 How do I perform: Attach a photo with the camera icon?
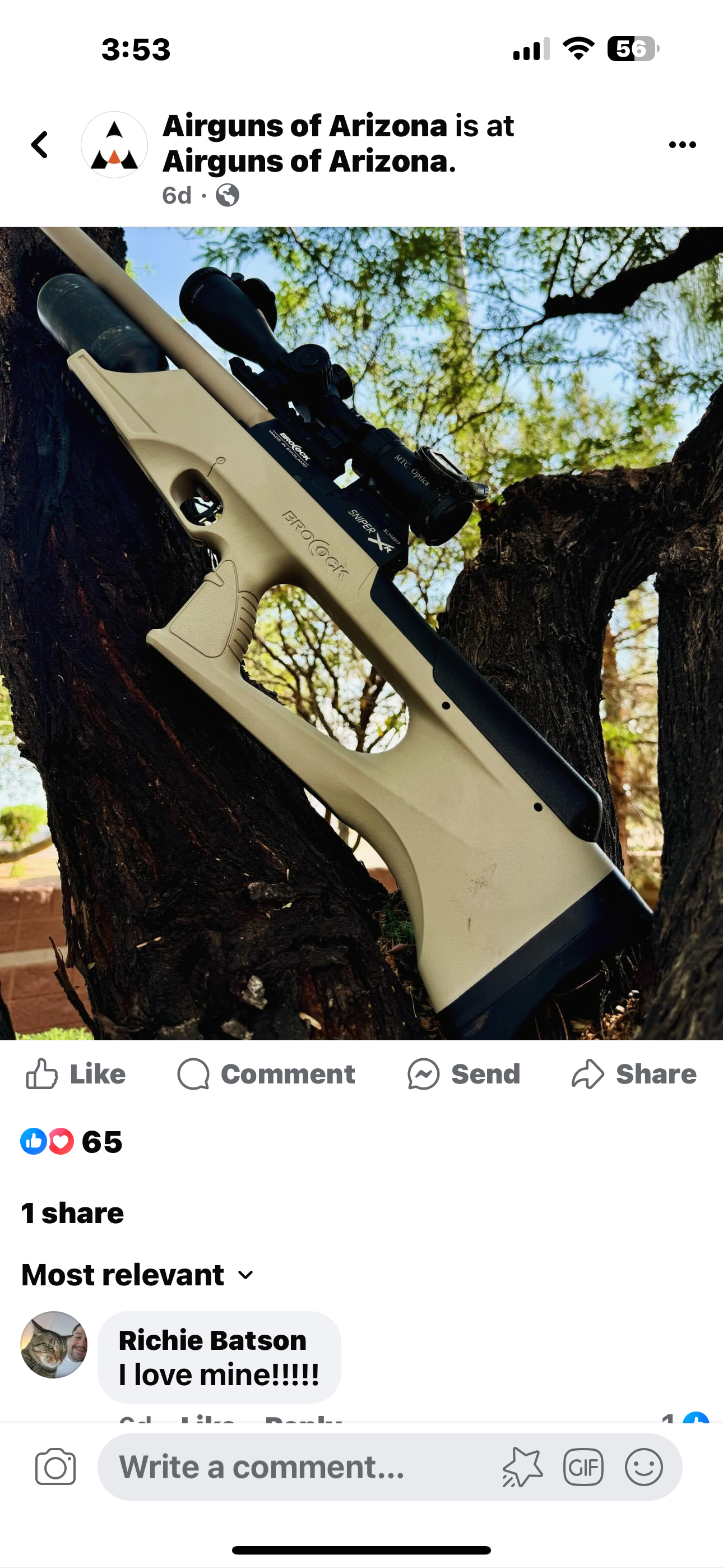click(55, 1467)
